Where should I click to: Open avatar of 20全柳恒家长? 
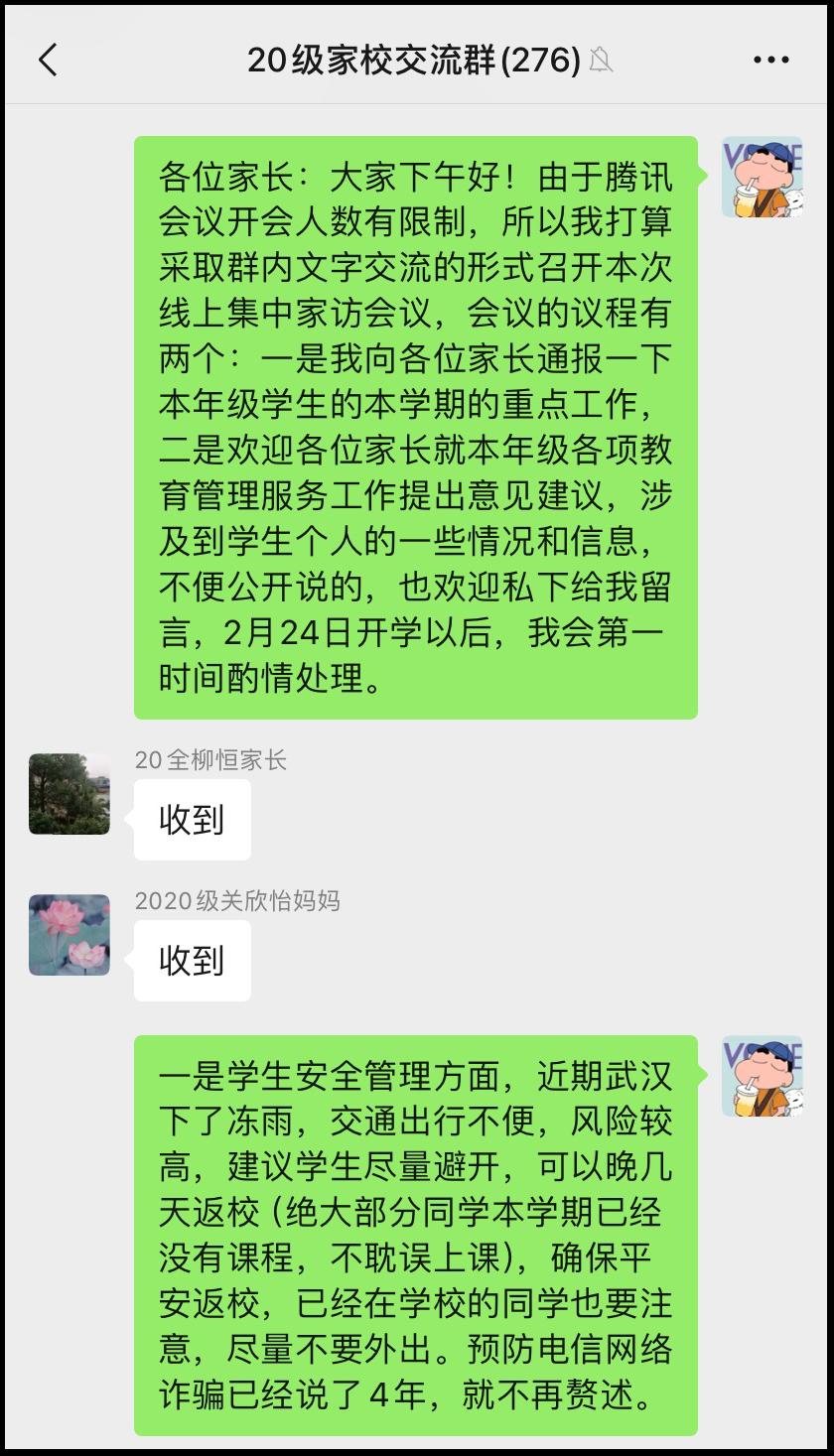pos(69,793)
